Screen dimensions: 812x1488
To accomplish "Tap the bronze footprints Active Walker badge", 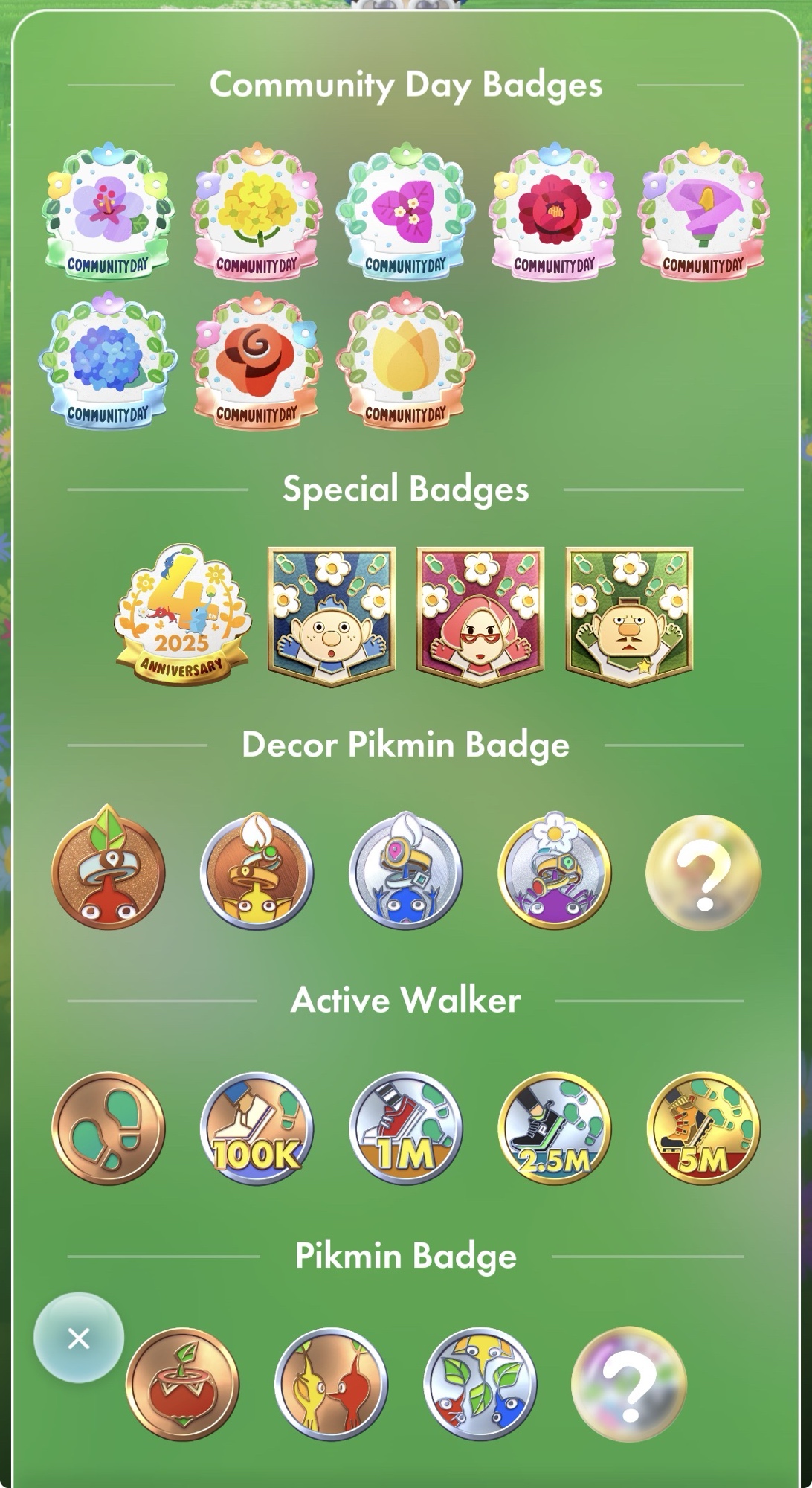I will tap(108, 1128).
